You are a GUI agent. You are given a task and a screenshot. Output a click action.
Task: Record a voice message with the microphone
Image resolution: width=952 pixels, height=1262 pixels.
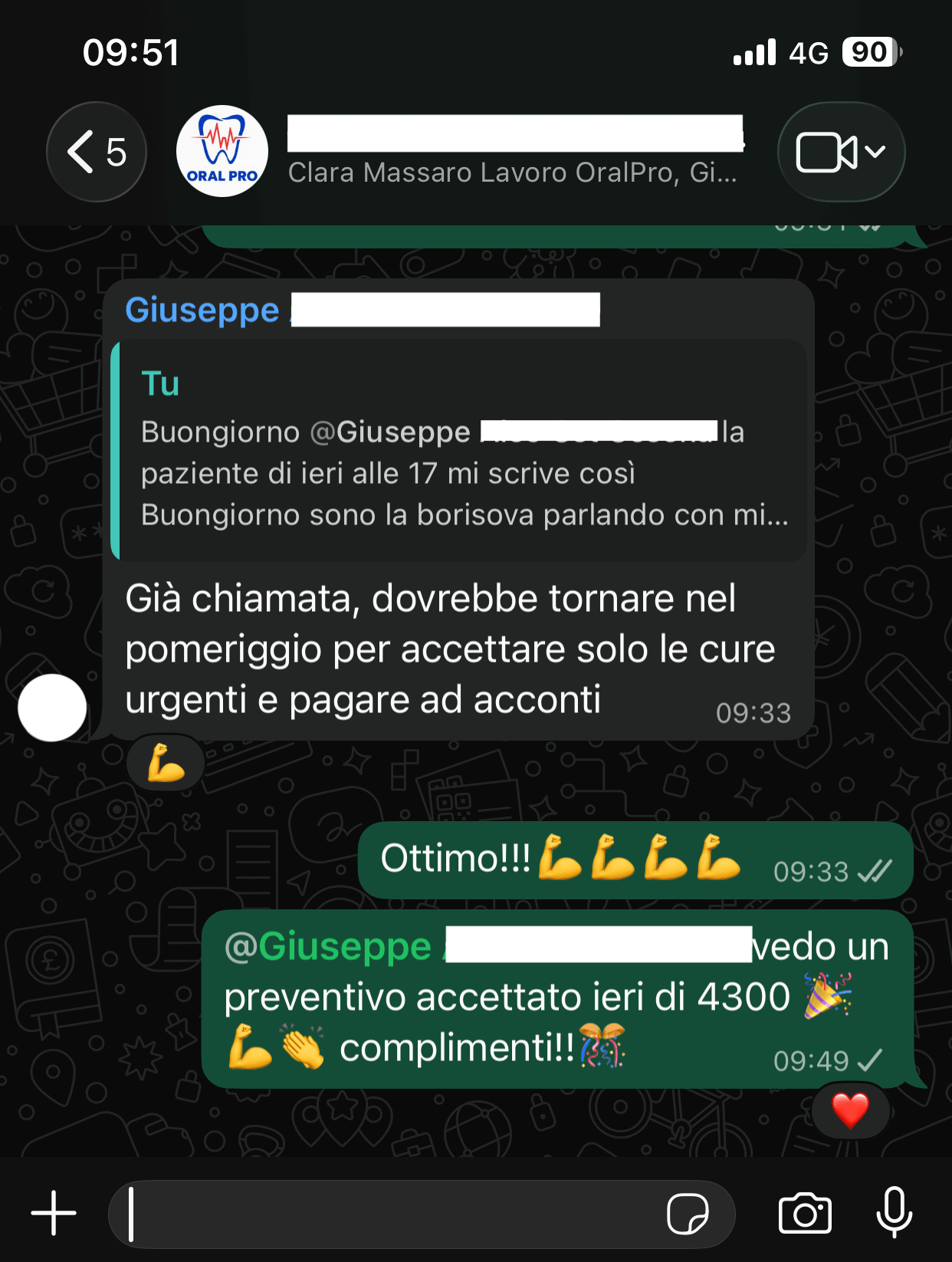[x=894, y=1212]
